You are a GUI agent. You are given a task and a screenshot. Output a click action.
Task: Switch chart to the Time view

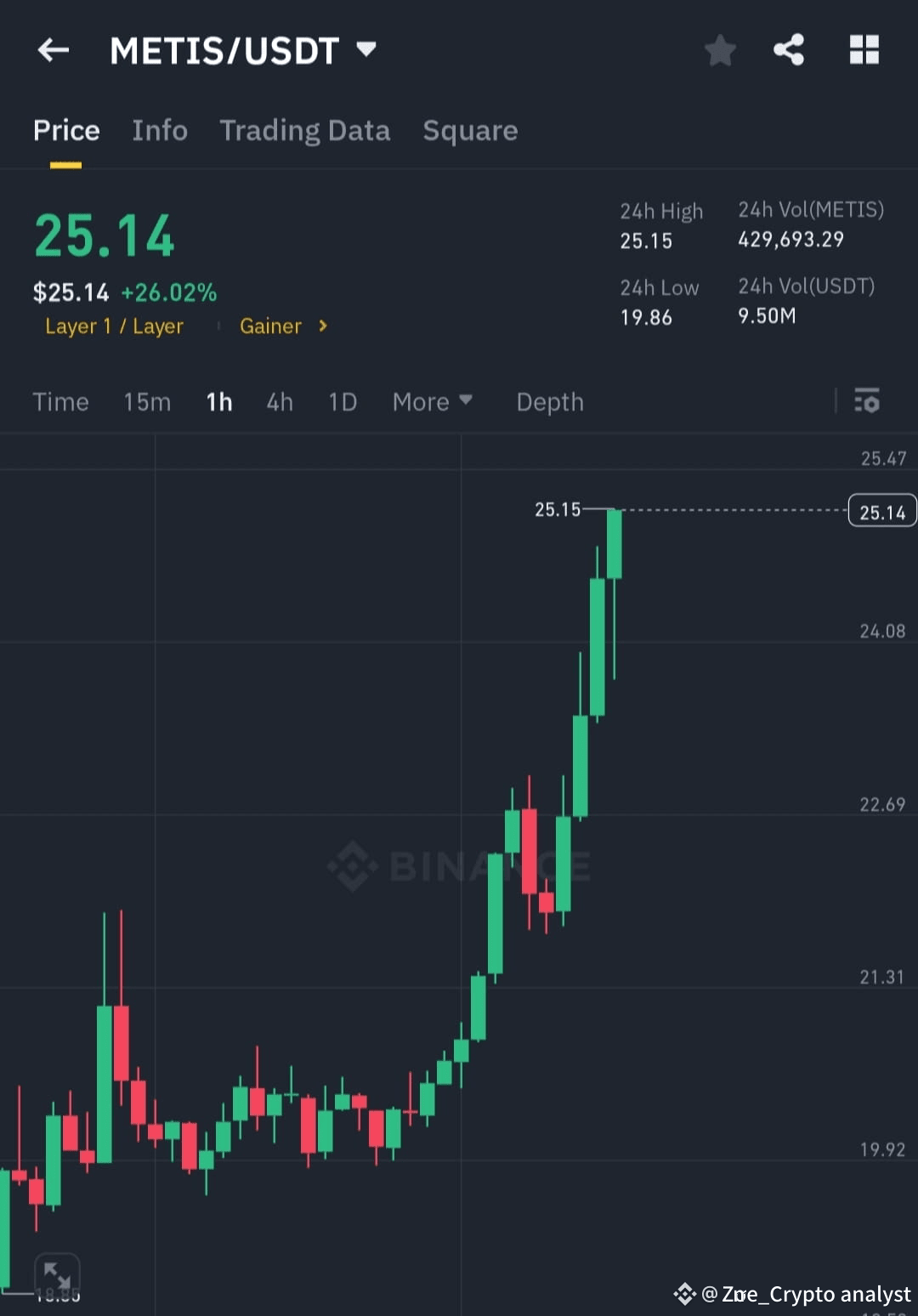tap(60, 401)
